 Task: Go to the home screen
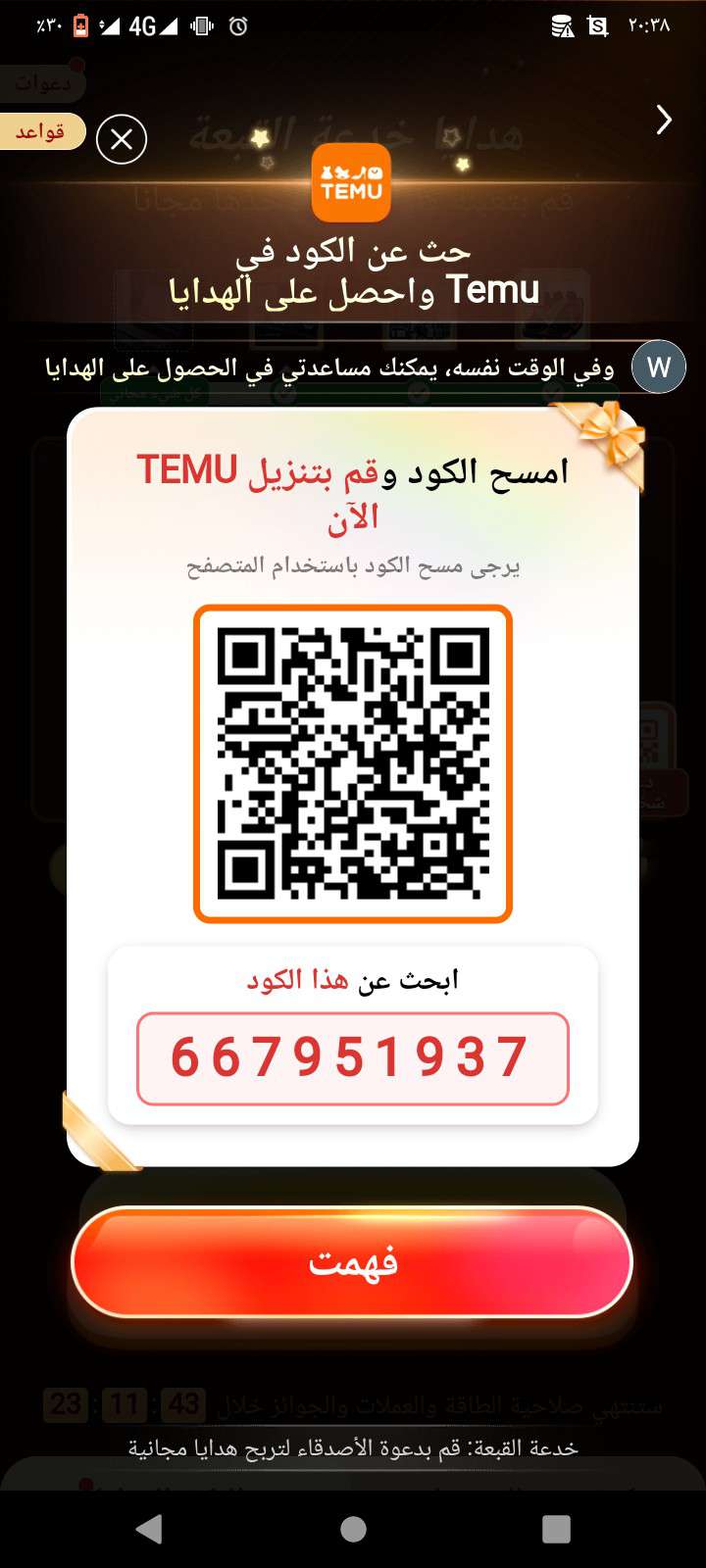coord(353,1529)
